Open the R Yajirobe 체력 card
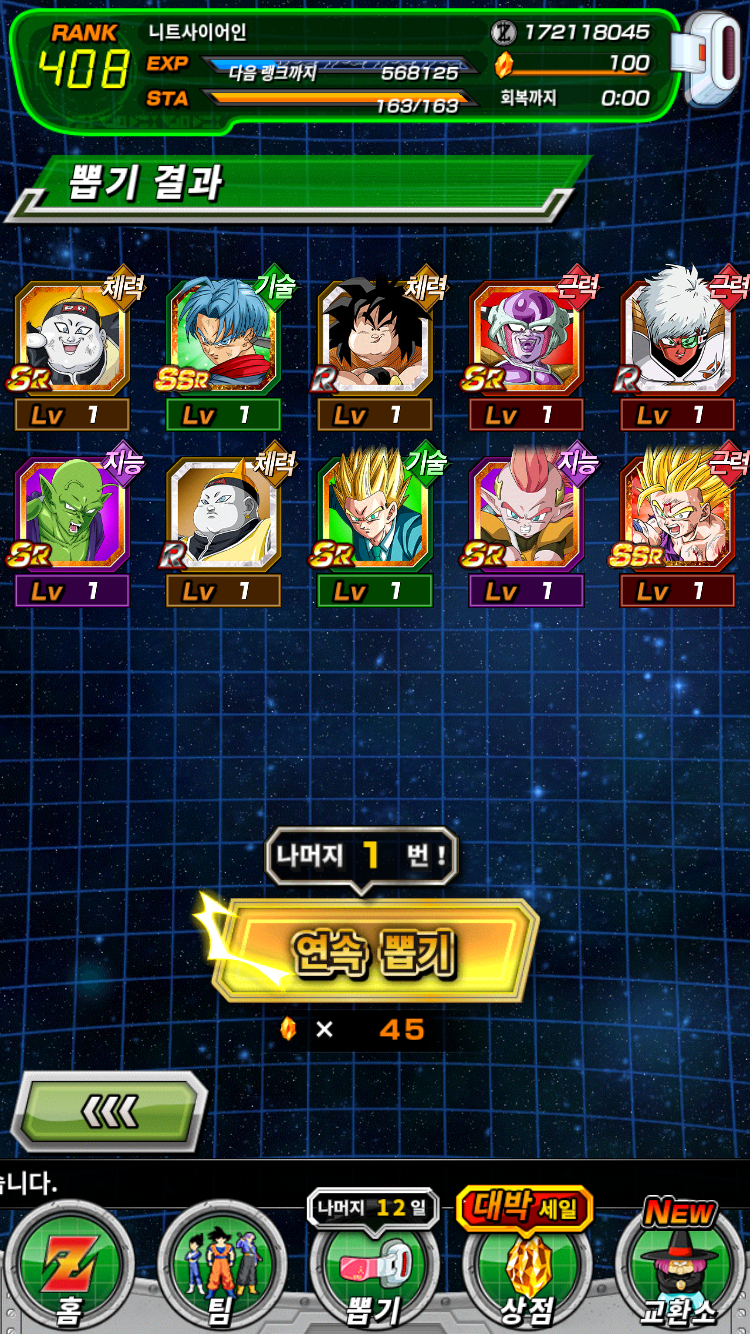Viewport: 750px width, 1334px height. [375, 340]
